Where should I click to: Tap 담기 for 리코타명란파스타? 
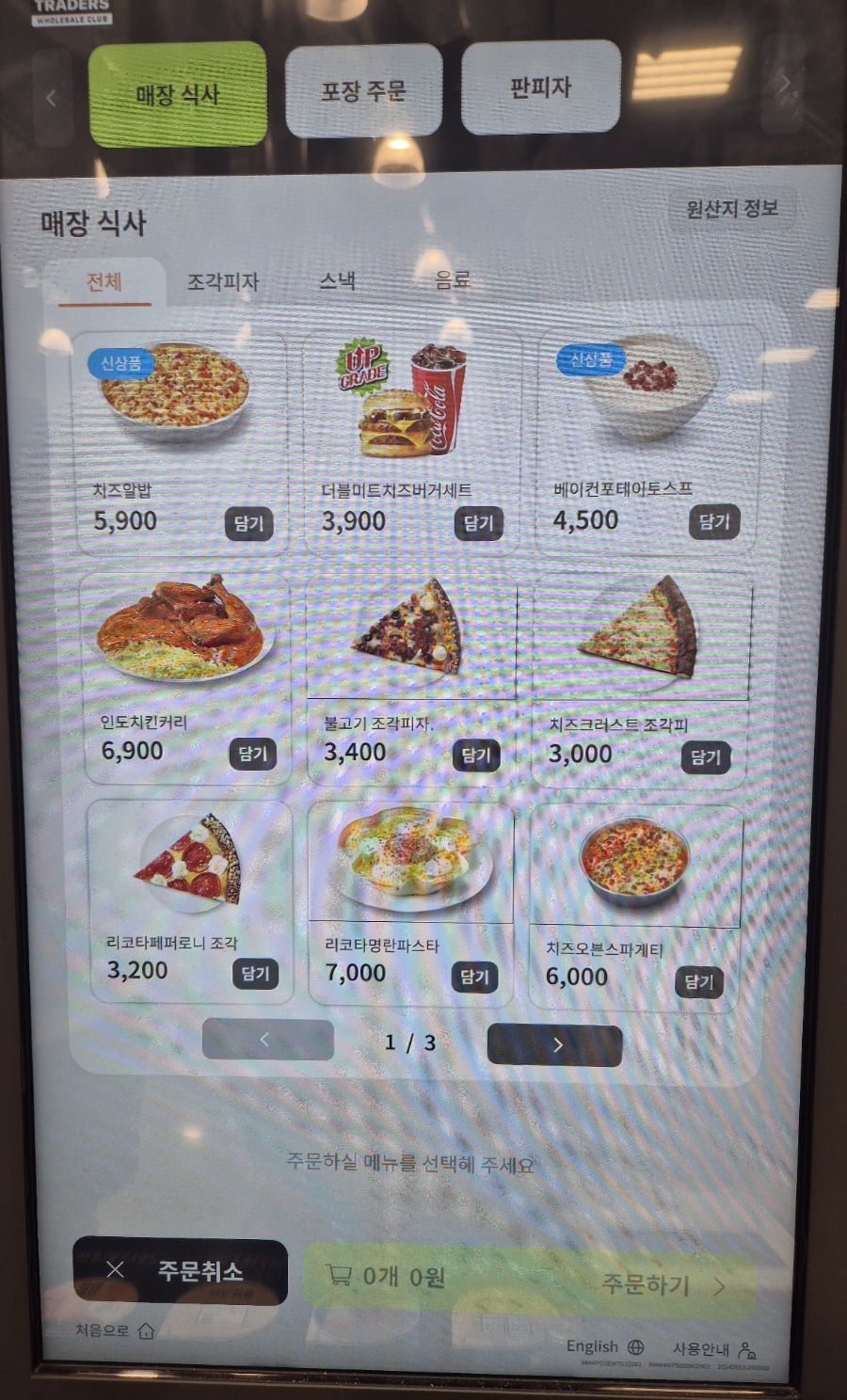(474, 977)
